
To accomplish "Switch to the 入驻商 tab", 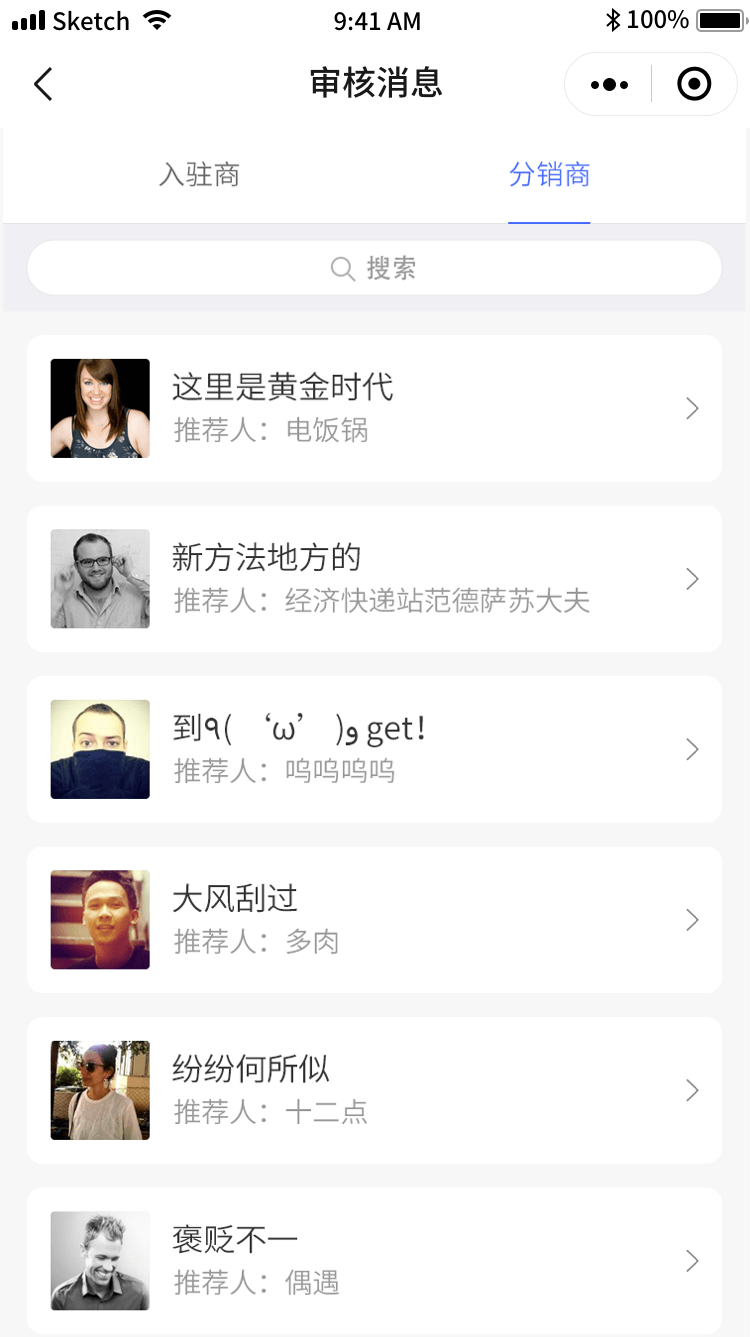I will [x=199, y=175].
